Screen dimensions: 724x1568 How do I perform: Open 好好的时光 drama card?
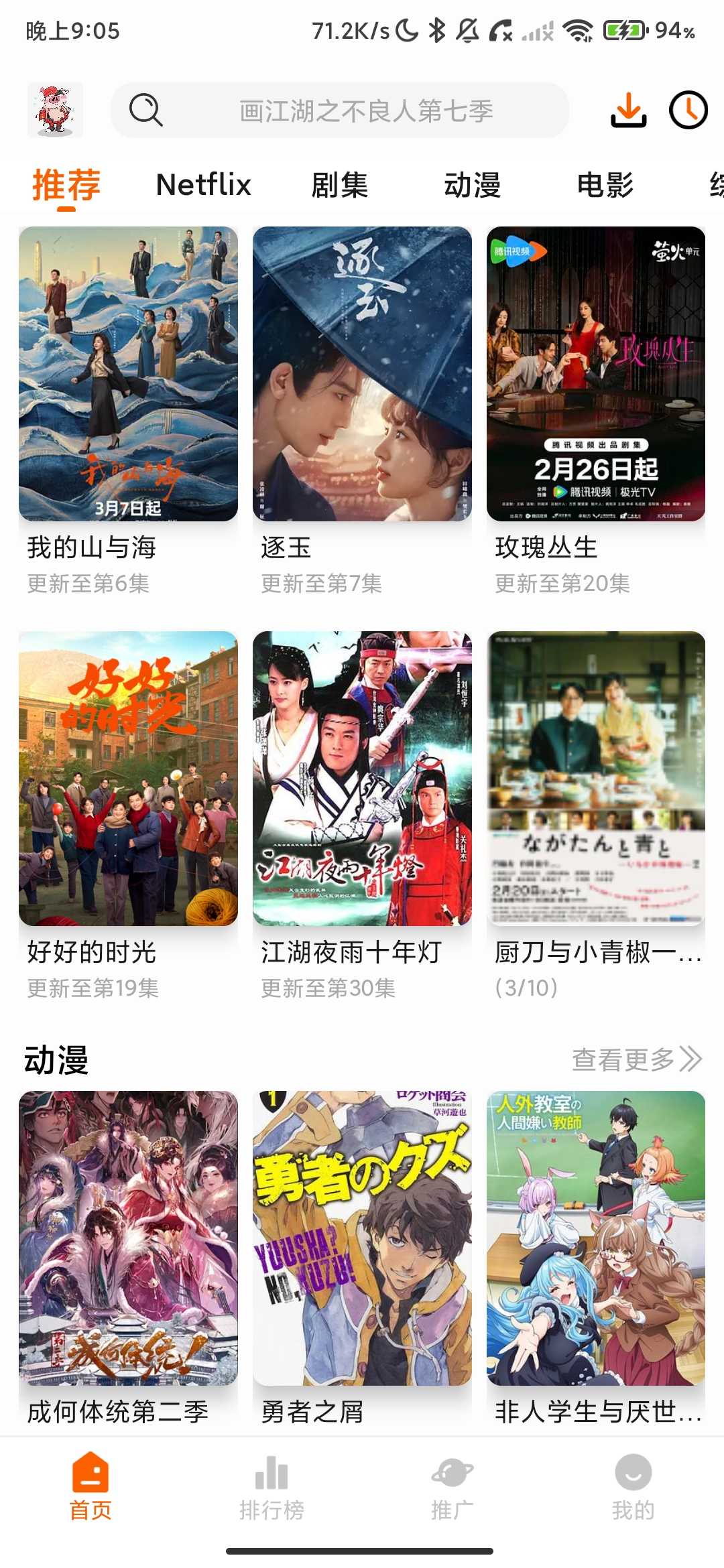(128, 815)
